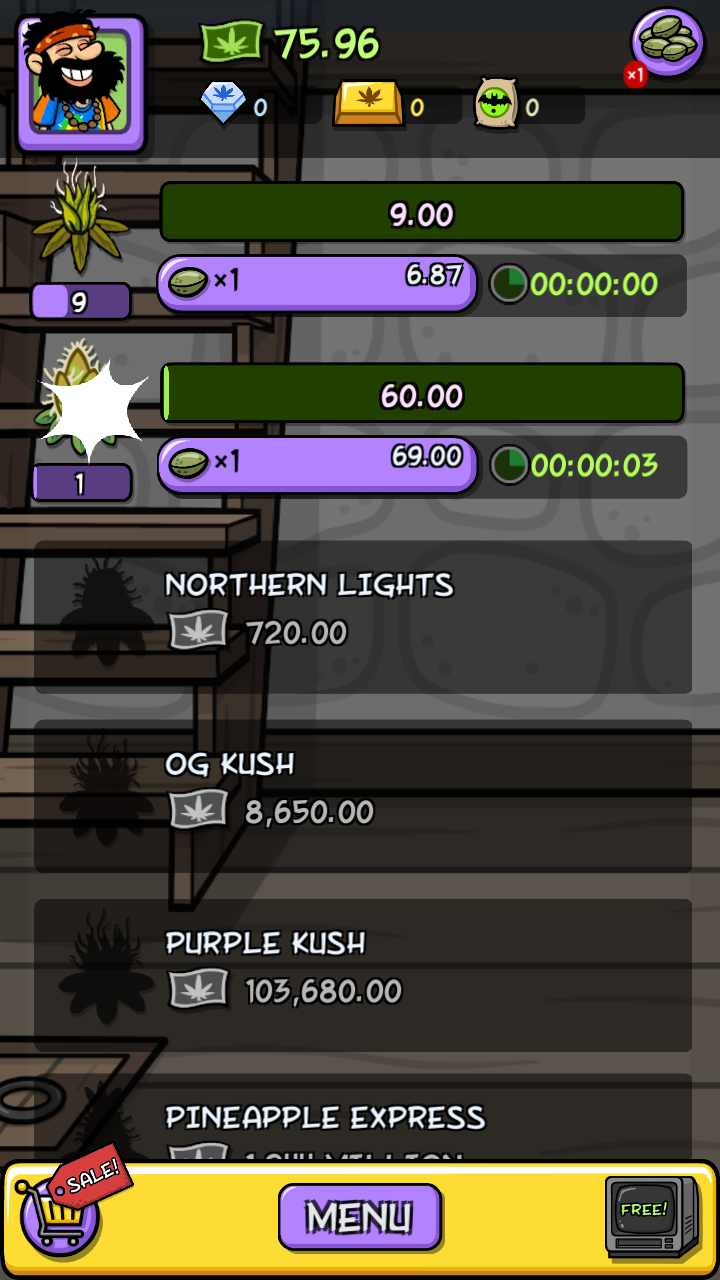Harvest the second plant with level 1

click(80, 400)
